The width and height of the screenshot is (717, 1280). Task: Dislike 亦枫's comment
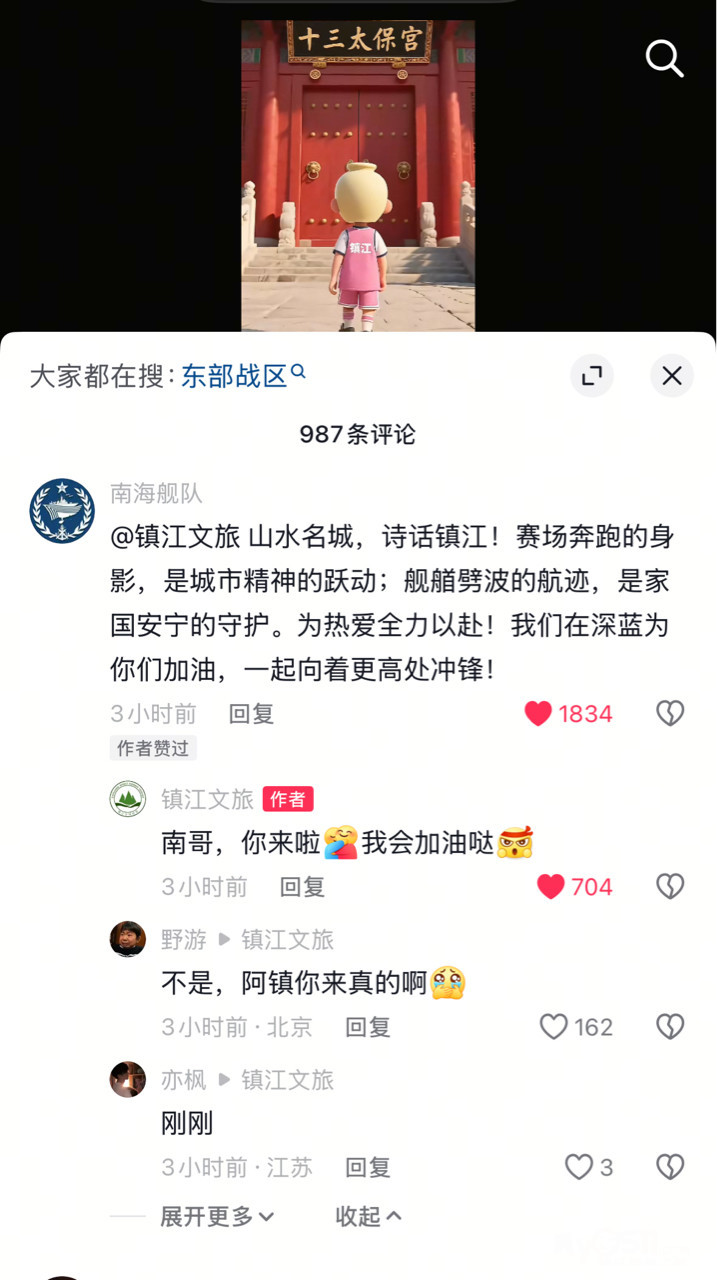(x=669, y=1167)
